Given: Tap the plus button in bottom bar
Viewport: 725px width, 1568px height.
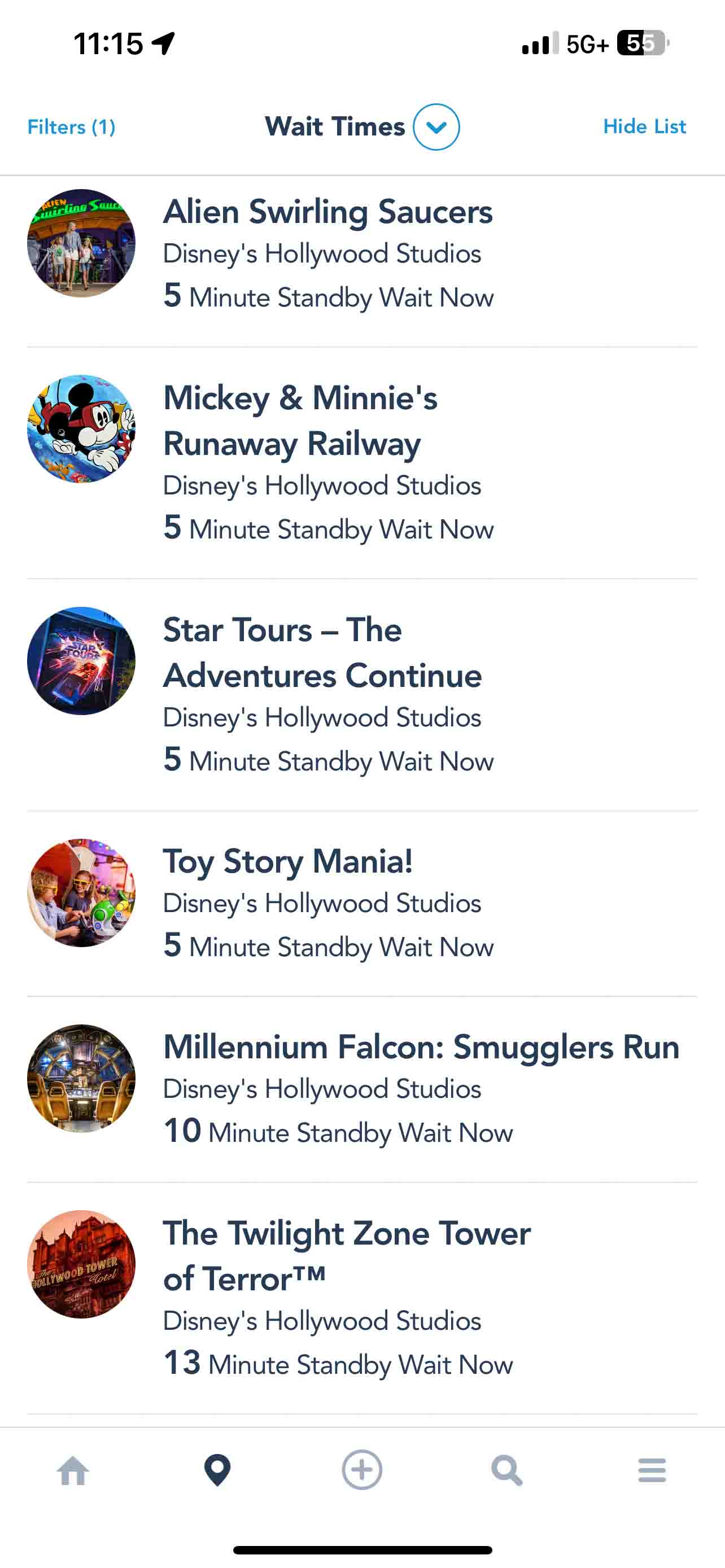Looking at the screenshot, I should click(x=362, y=1470).
